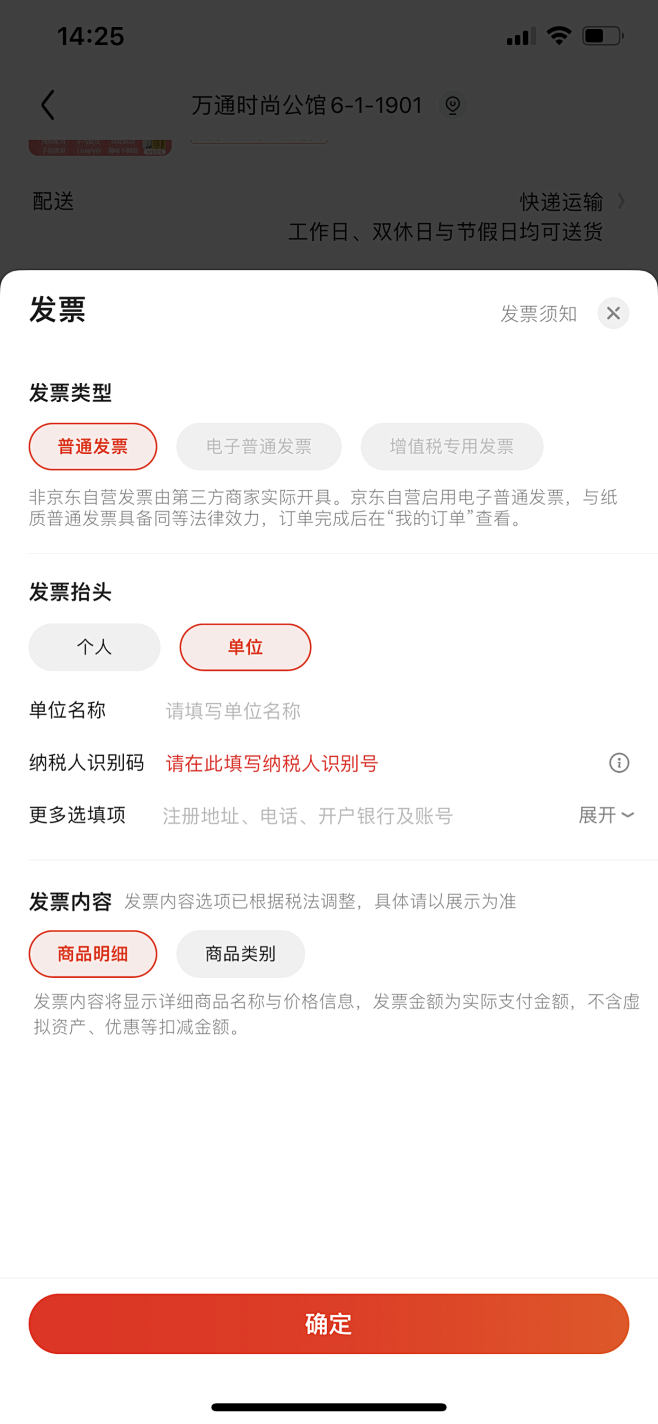Tap the 纳税人识别码 input field
This screenshot has height=1424, width=658.
(x=380, y=764)
